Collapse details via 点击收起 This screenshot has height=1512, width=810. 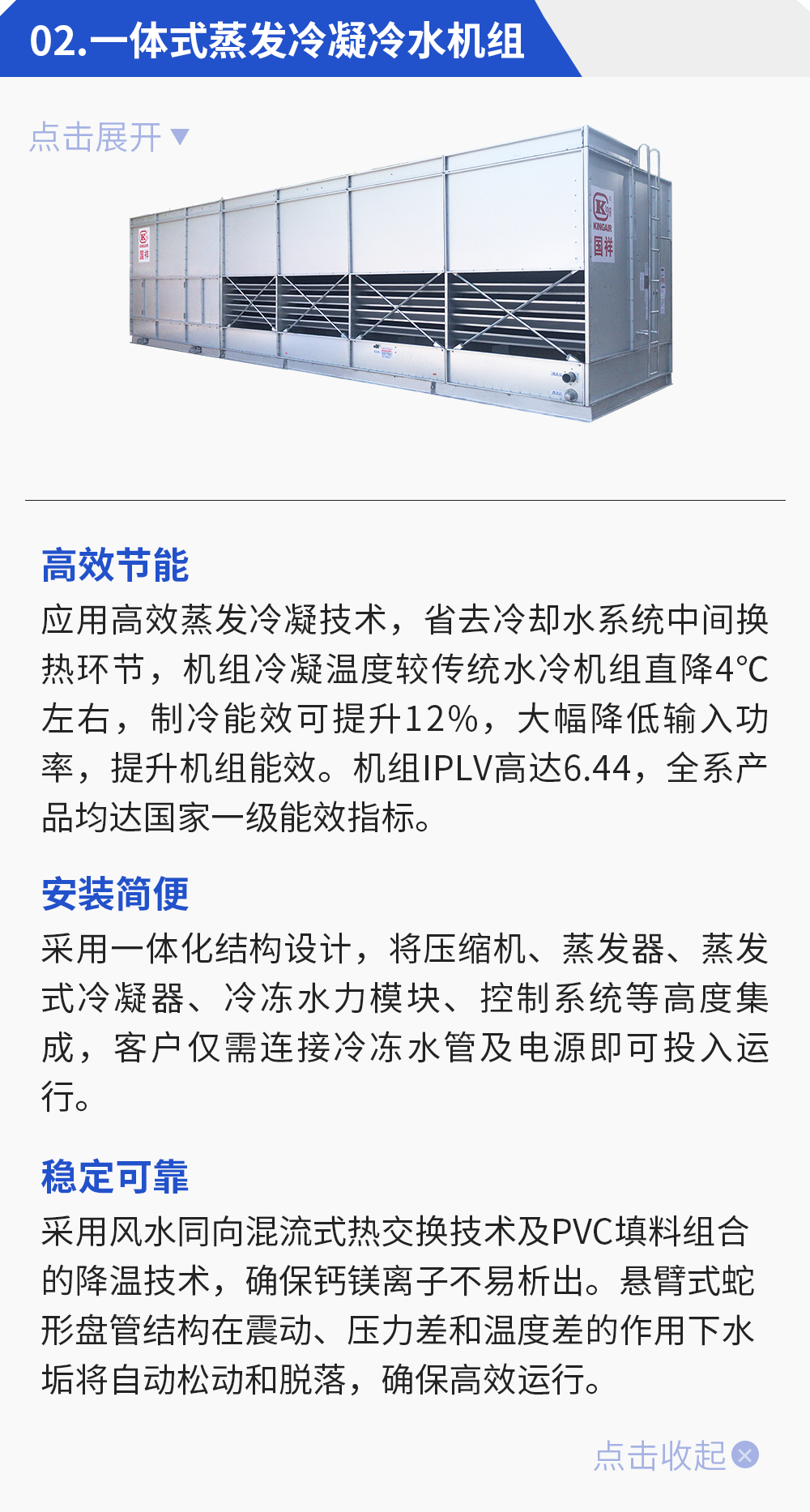pyautogui.click(x=676, y=1455)
